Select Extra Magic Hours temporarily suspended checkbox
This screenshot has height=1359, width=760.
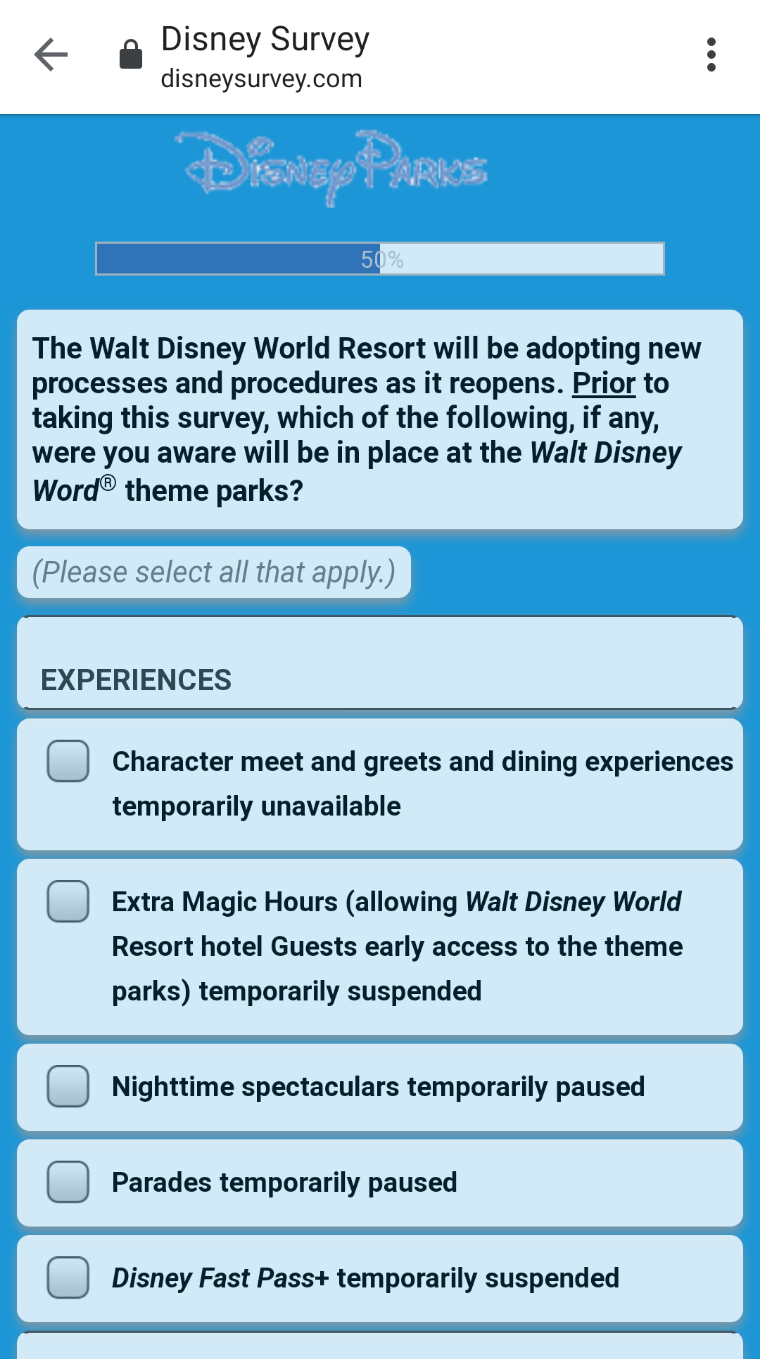click(69, 902)
